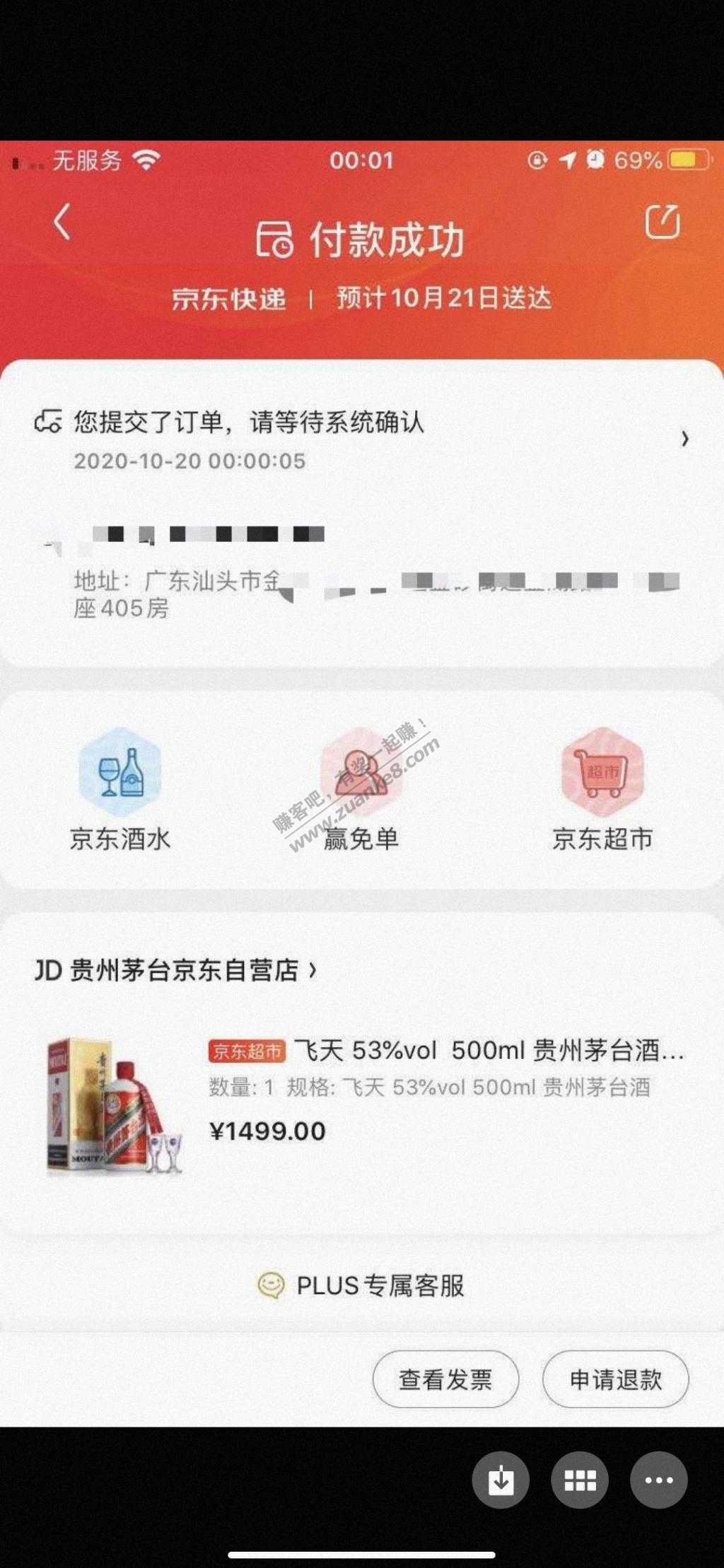The width and height of the screenshot is (724, 1568).
Task: Download the image with save icon
Action: (x=501, y=1480)
